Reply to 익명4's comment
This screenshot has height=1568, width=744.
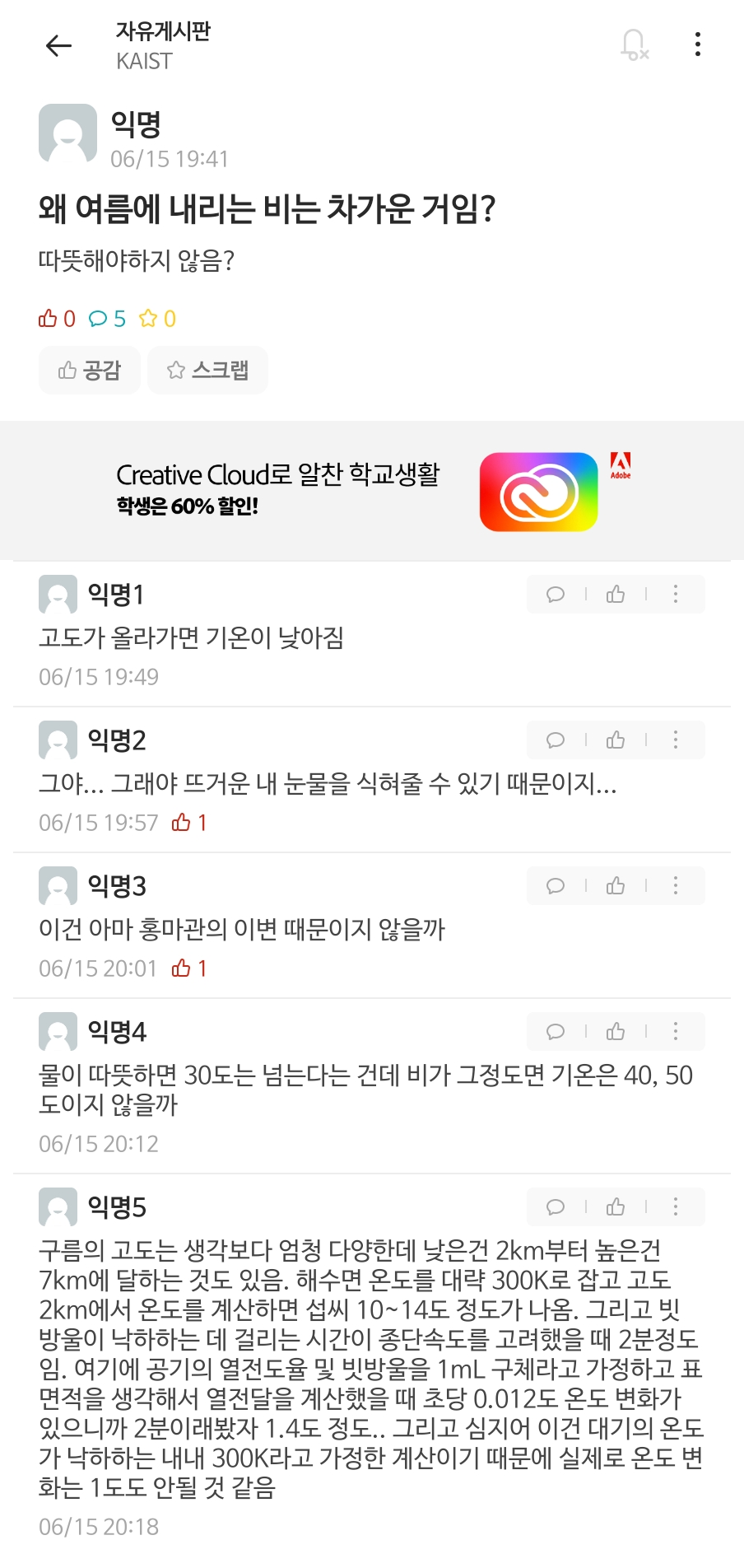pos(556,1032)
